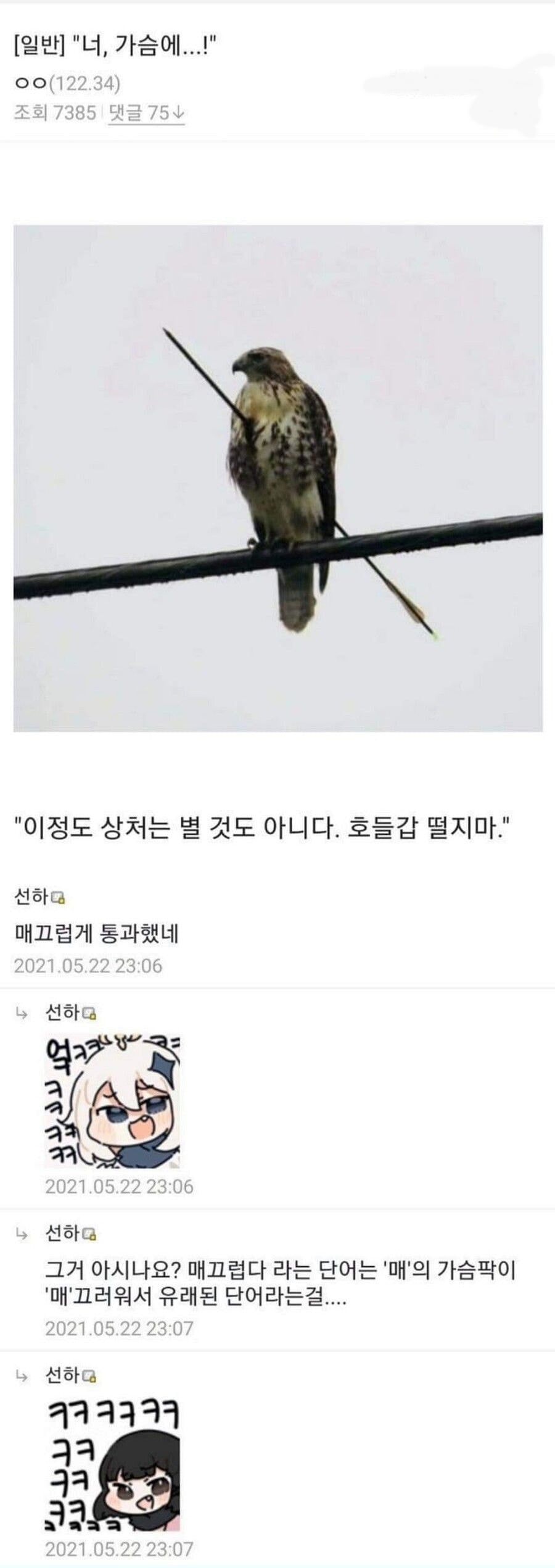Jump to comments via the 댓글 75 link
The width and height of the screenshot is (555, 1568).
(x=147, y=113)
